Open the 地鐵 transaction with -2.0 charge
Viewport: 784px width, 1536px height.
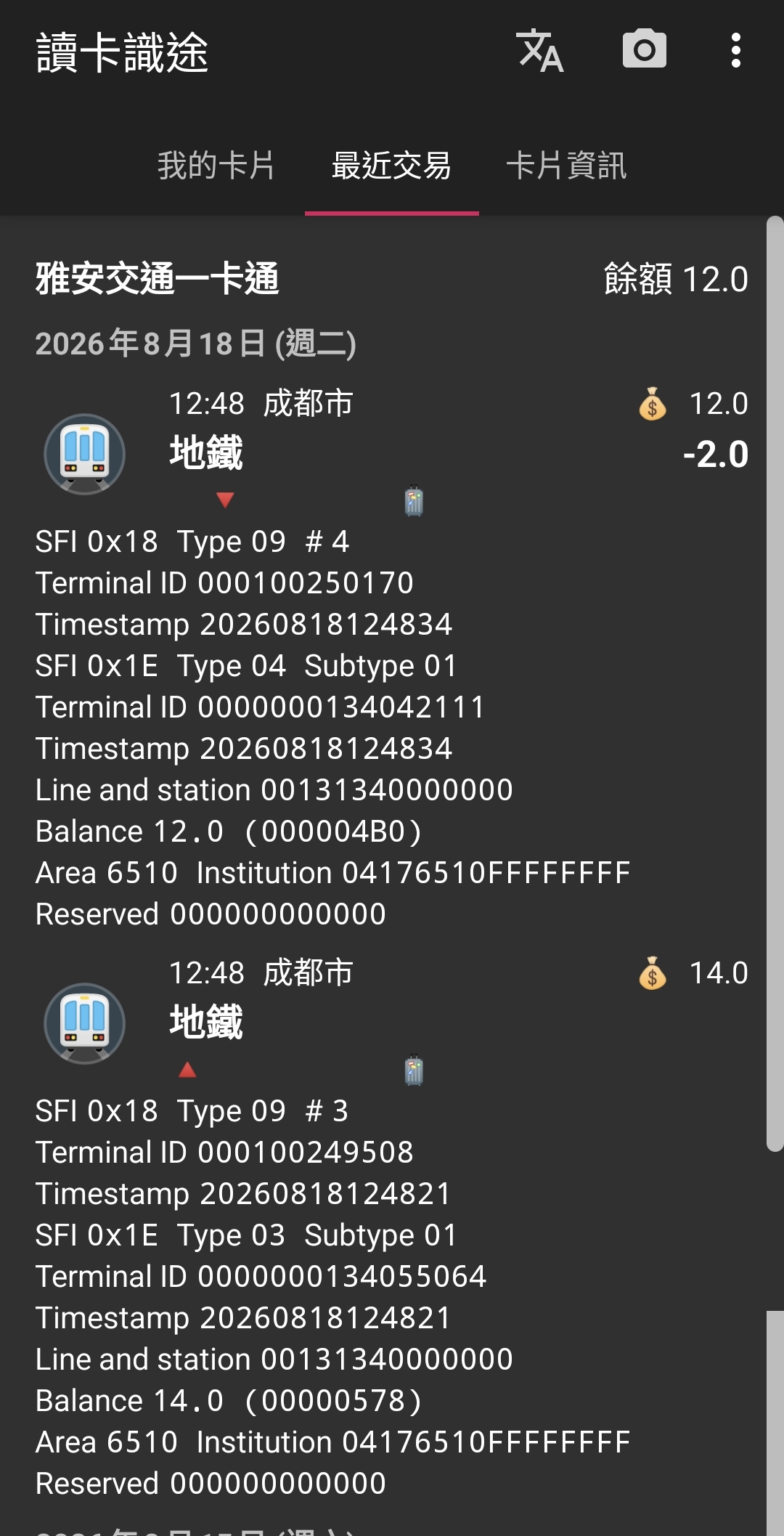tap(392, 657)
